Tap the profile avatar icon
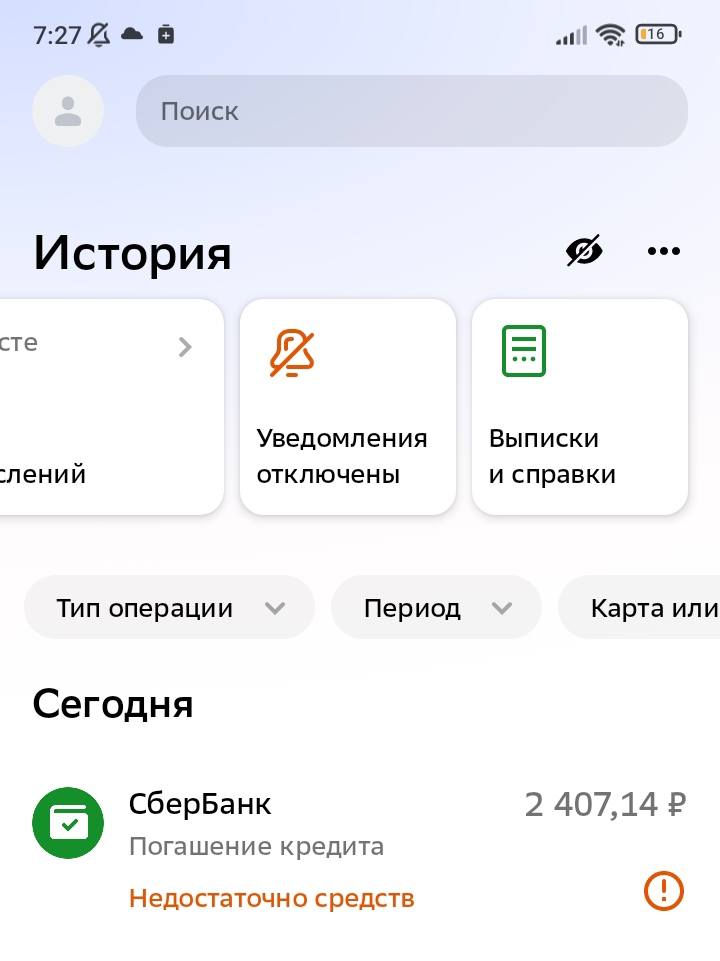This screenshot has height=961, width=720. point(68,111)
